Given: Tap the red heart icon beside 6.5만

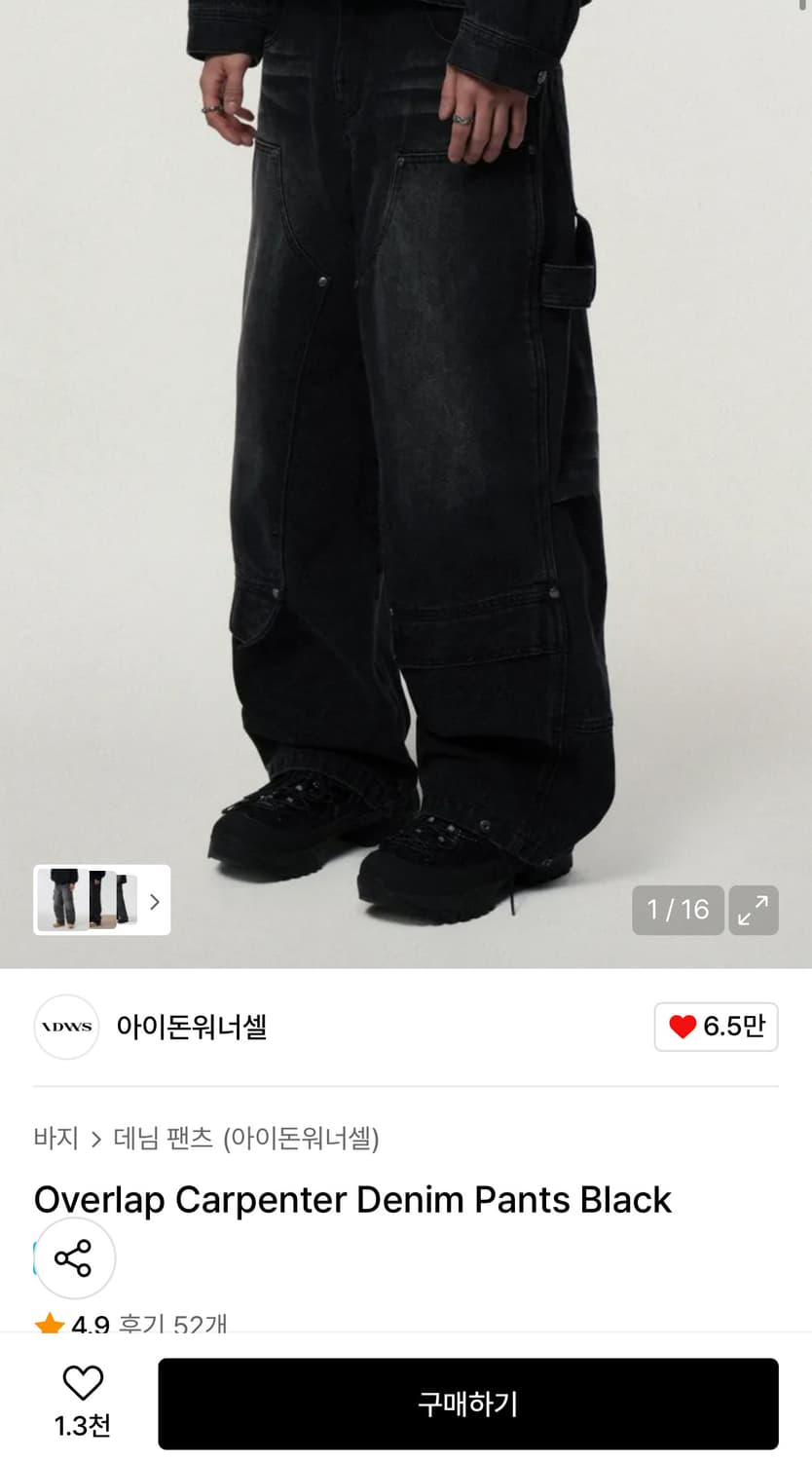Looking at the screenshot, I should [683, 1027].
